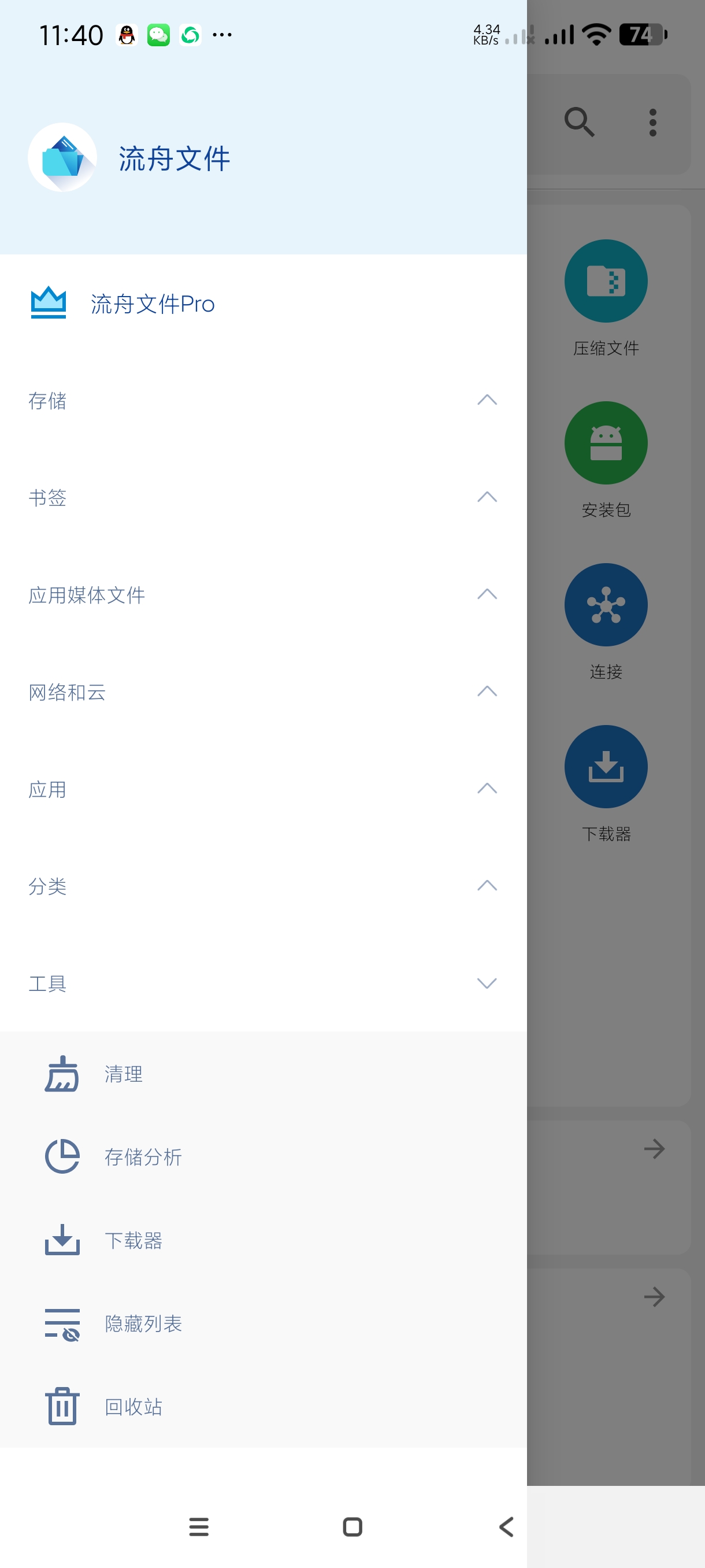Open 流舟文件Pro upgrade option

pyautogui.click(x=152, y=304)
